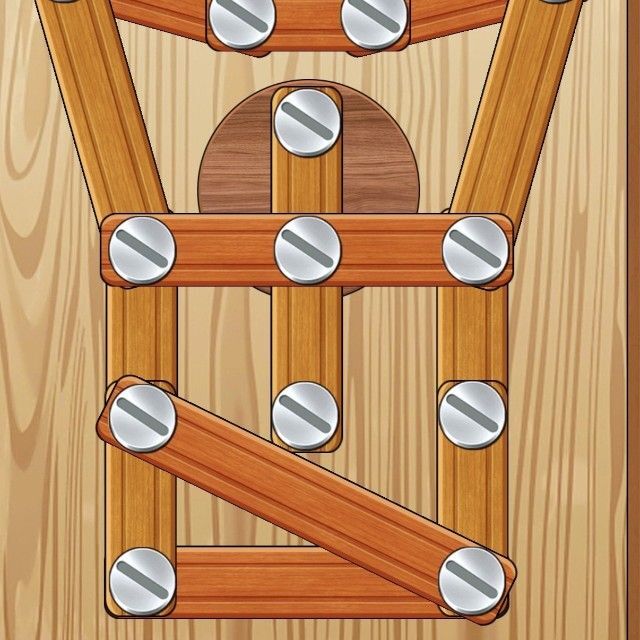Image resolution: width=640 pixels, height=640 pixels.
Task: Tap the right end screw of the horizontal plank
Action: 476,250
